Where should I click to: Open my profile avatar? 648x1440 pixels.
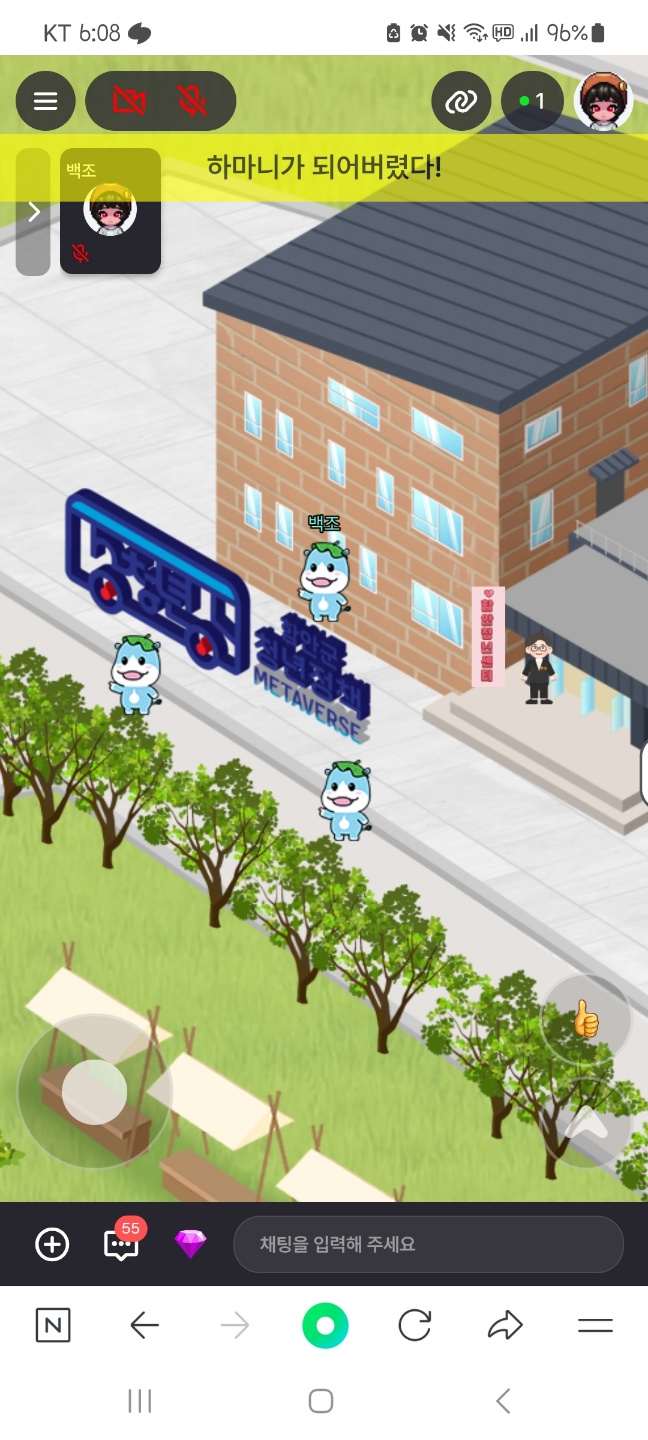(604, 101)
